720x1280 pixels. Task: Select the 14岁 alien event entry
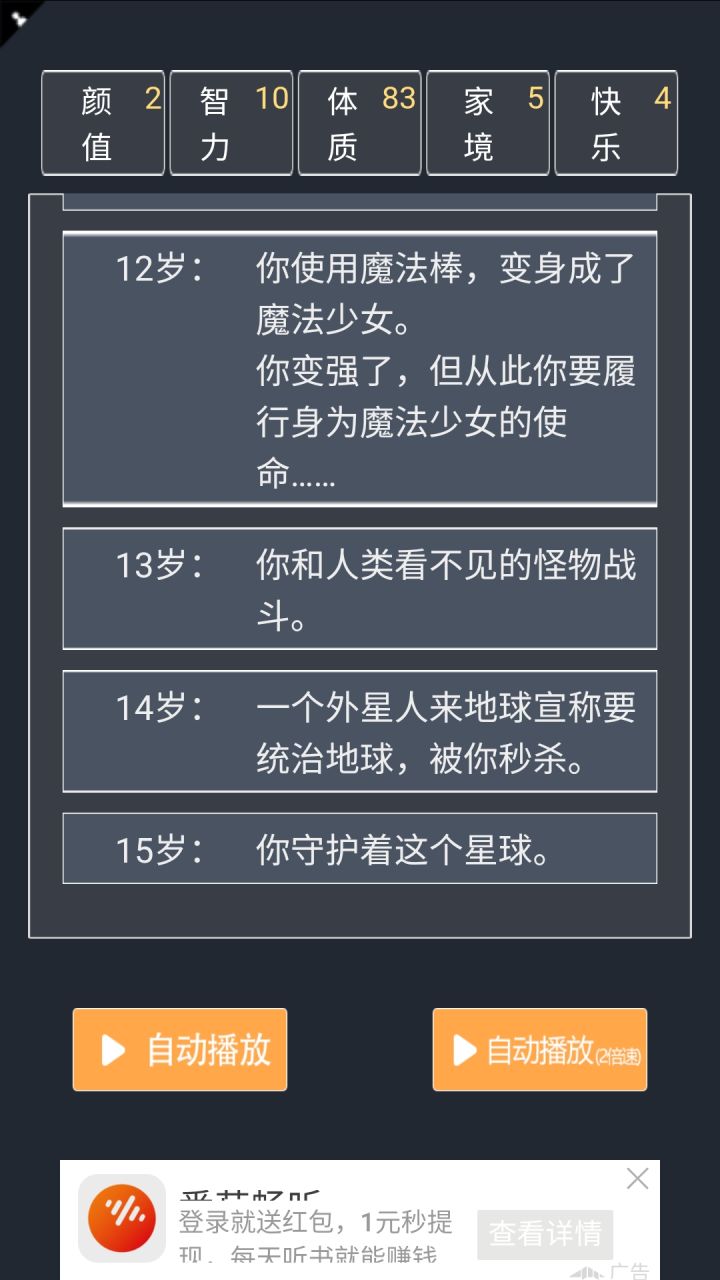[x=359, y=731]
